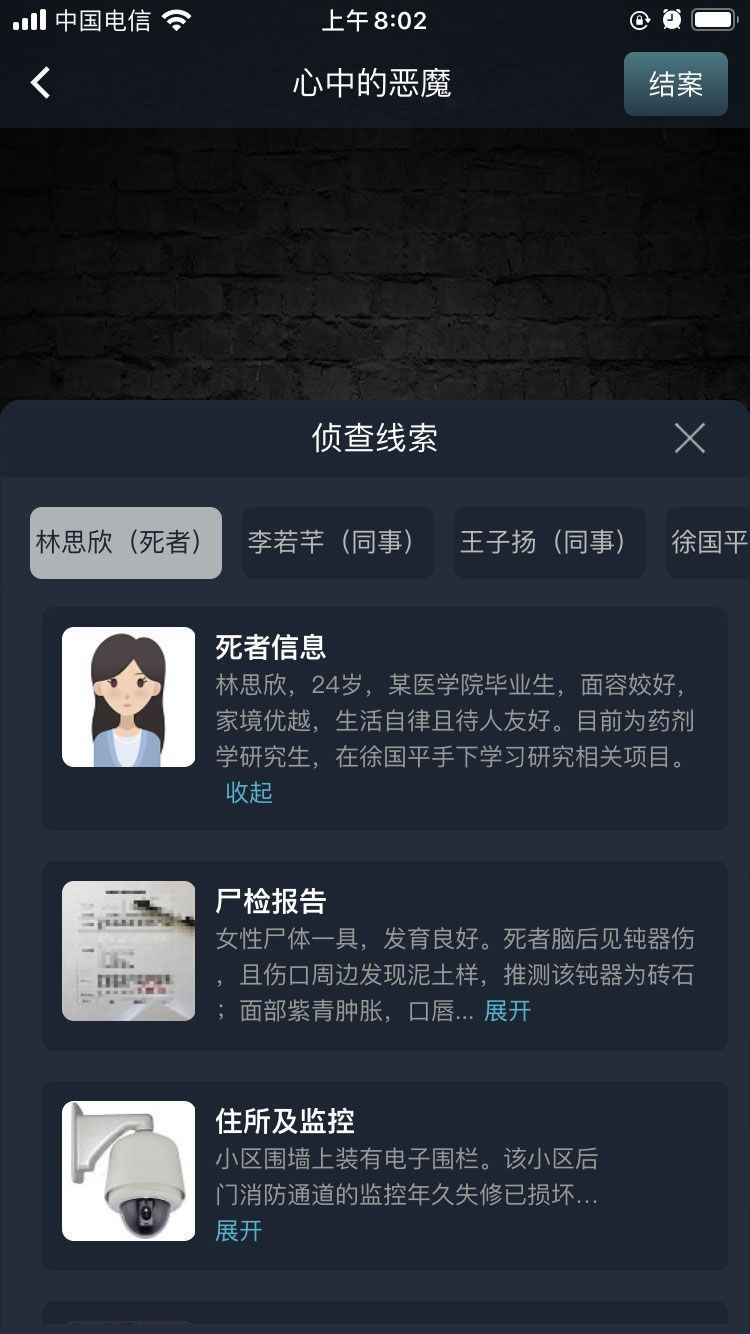Collapse the 死者信息 description via 收起

(x=249, y=792)
